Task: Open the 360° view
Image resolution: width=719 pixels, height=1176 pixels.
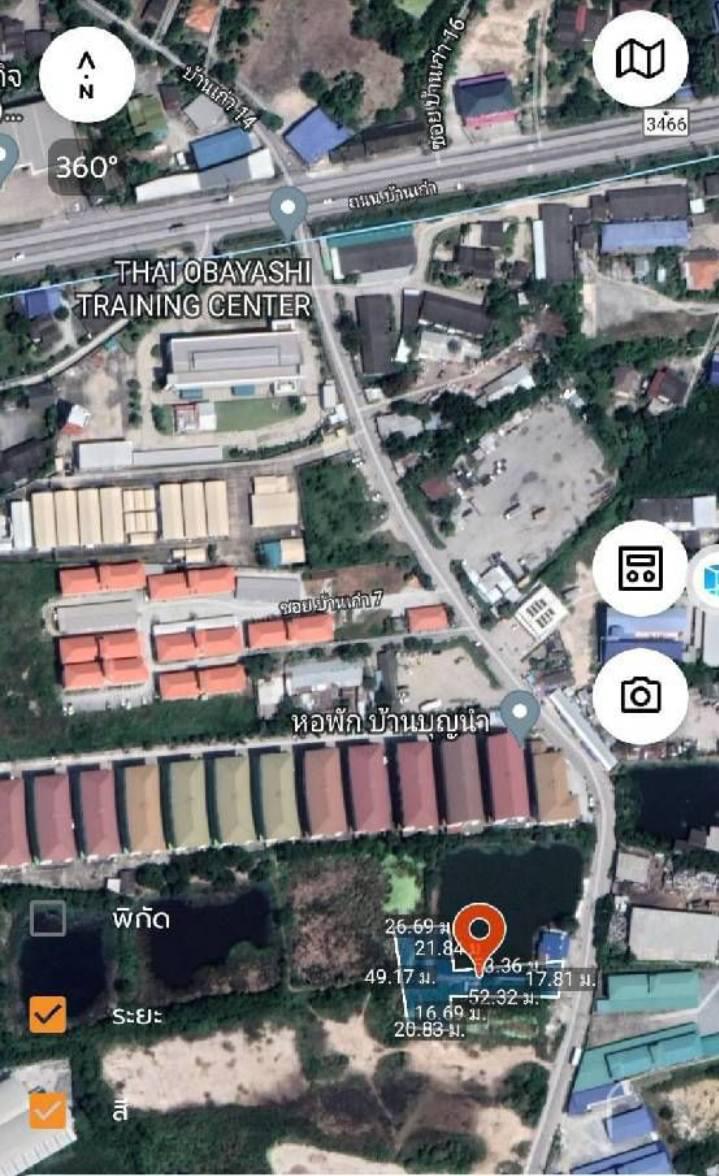Action: [x=87, y=166]
